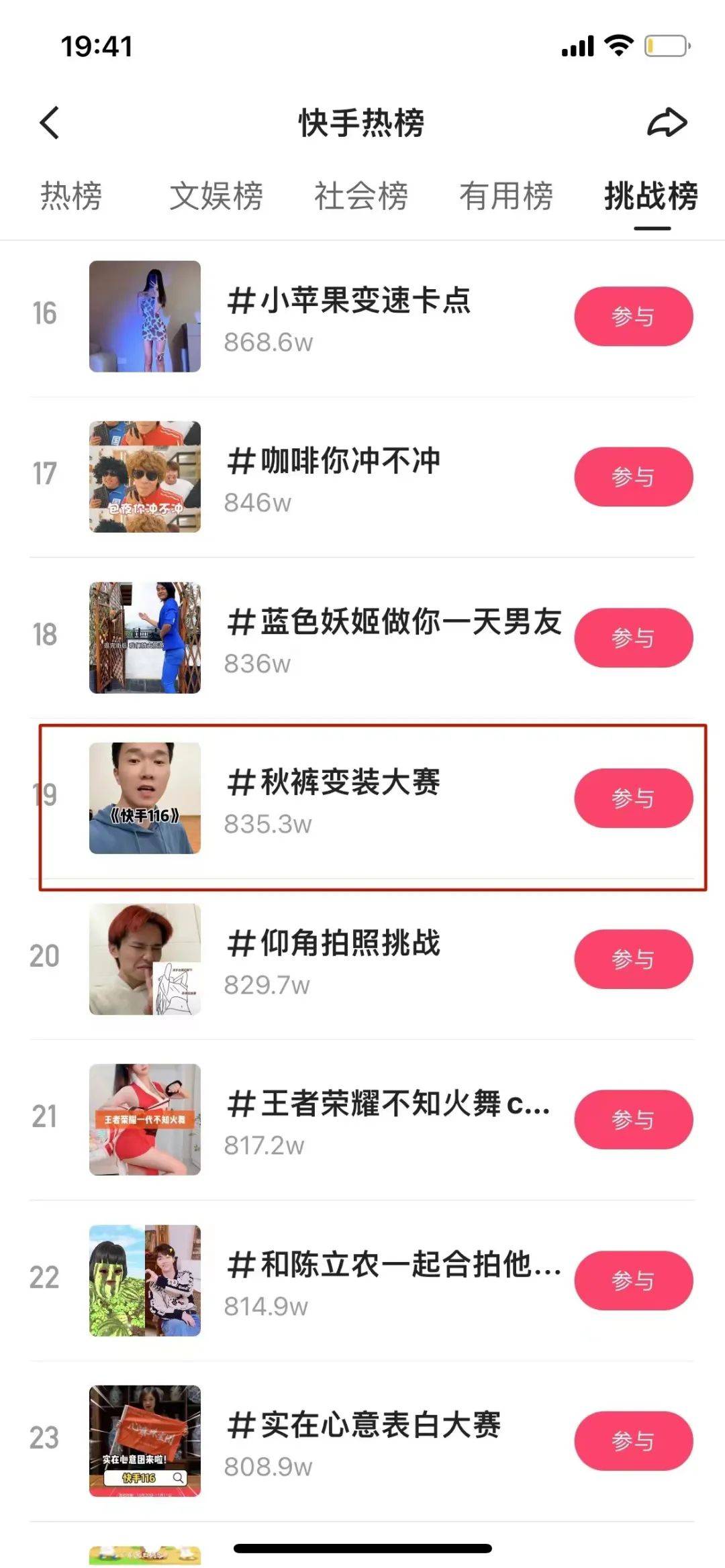Go back from 快手热榜 page

[50, 123]
